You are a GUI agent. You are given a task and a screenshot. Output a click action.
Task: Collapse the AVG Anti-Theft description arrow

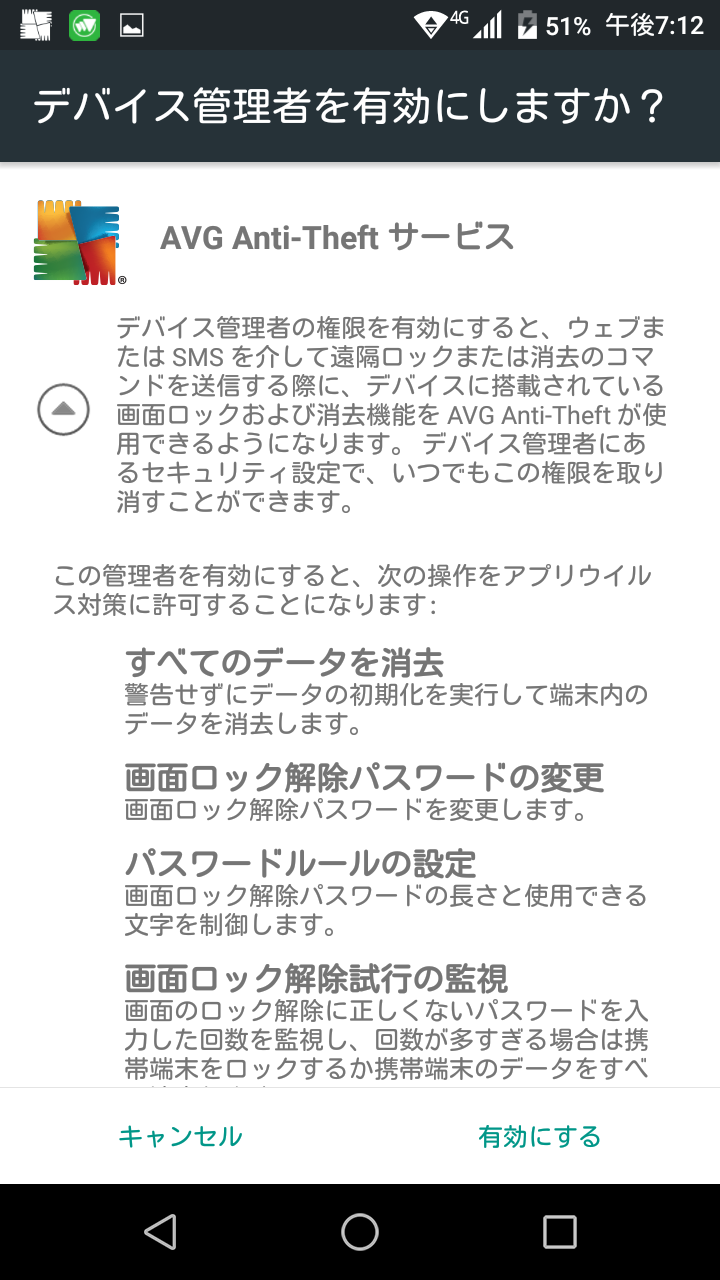tap(63, 409)
